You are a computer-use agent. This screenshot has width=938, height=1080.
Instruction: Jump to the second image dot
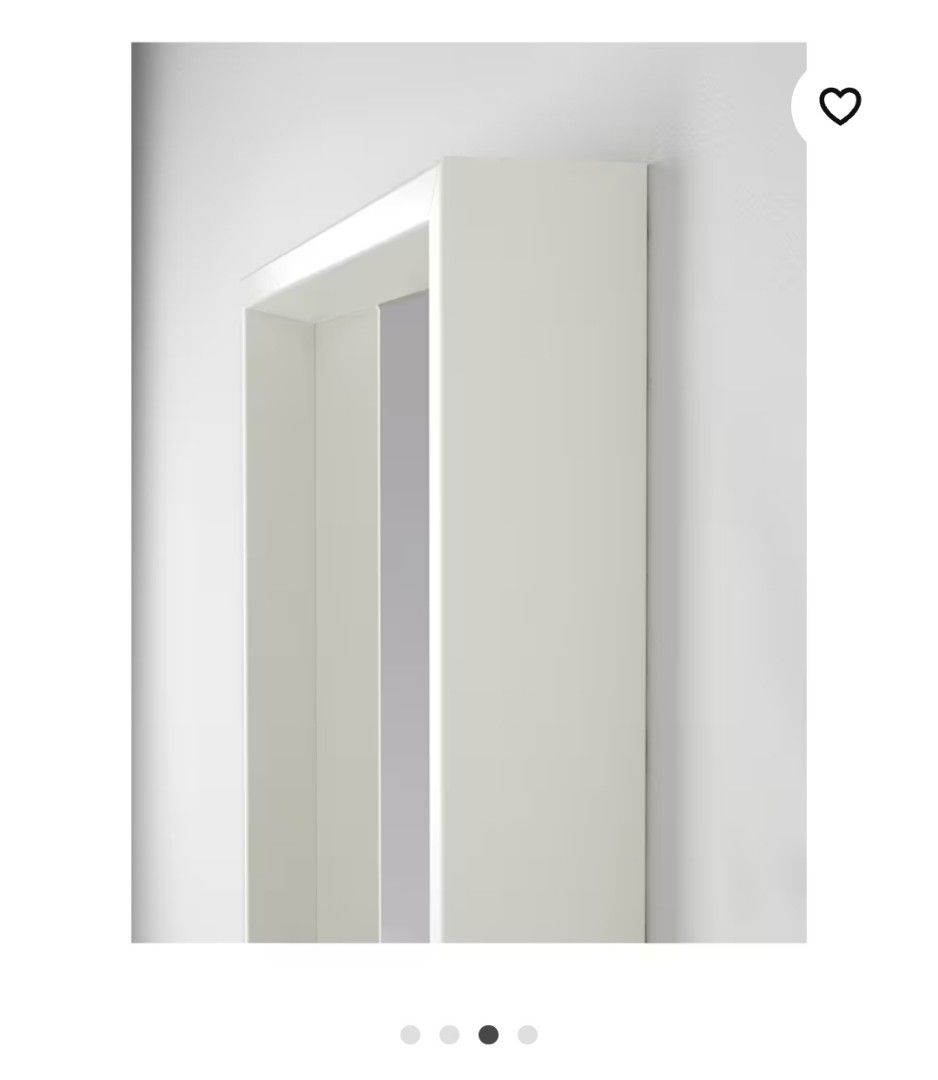(449, 1035)
